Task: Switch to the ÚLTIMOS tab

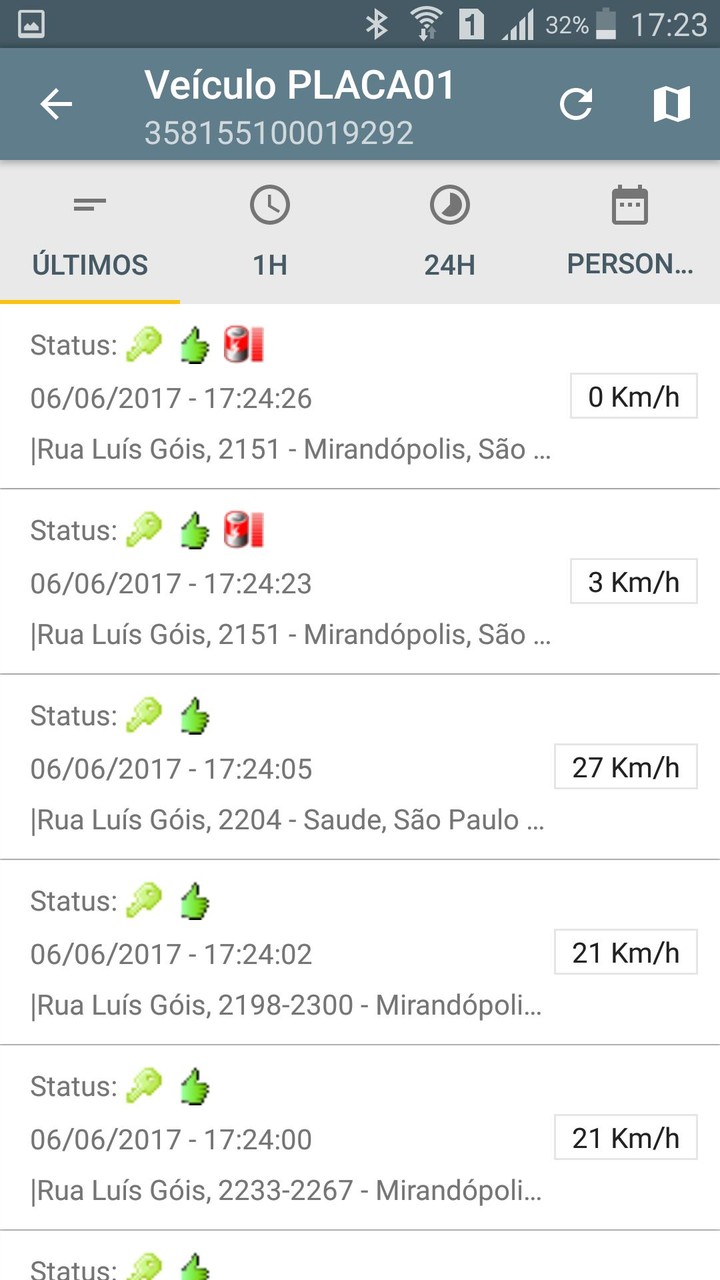Action: pyautogui.click(x=90, y=234)
